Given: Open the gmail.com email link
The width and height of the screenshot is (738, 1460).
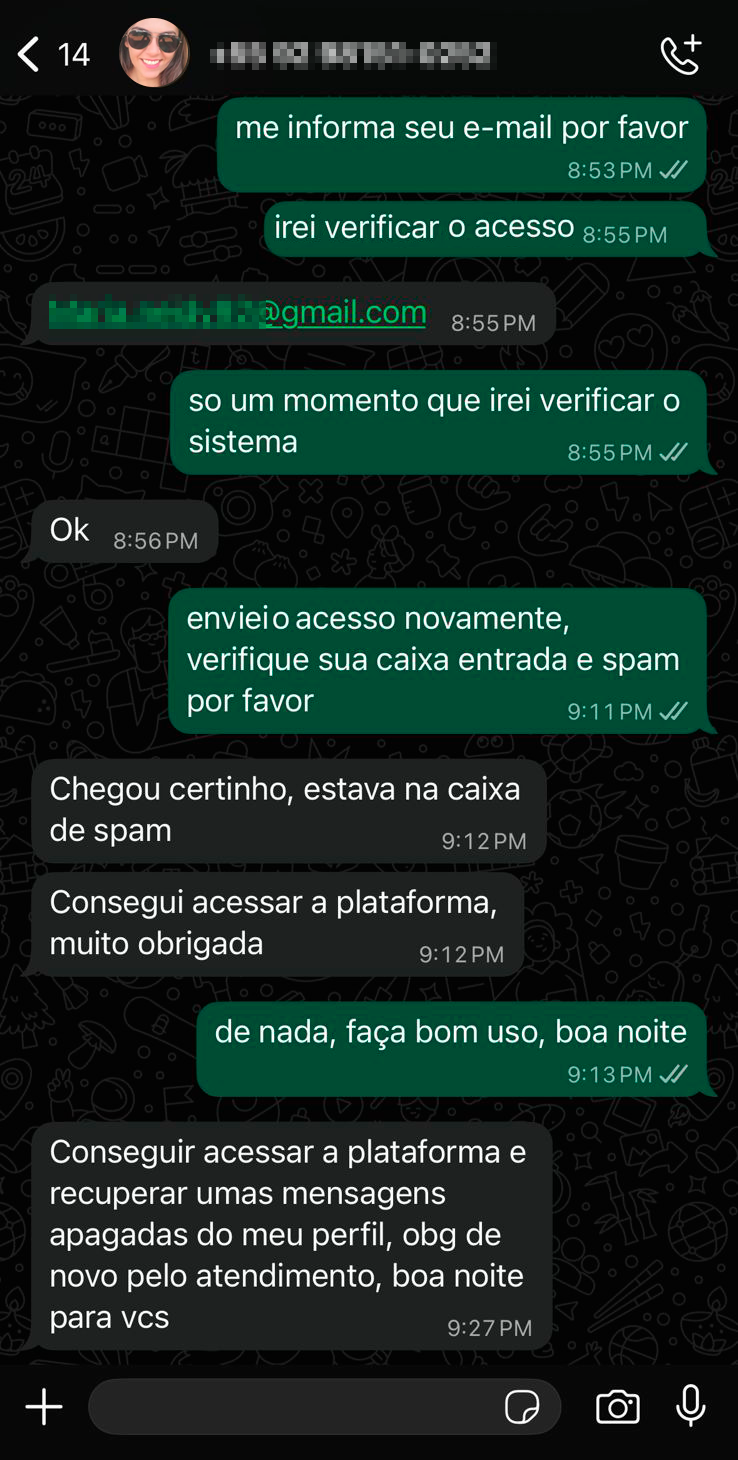Looking at the screenshot, I should (x=341, y=313).
